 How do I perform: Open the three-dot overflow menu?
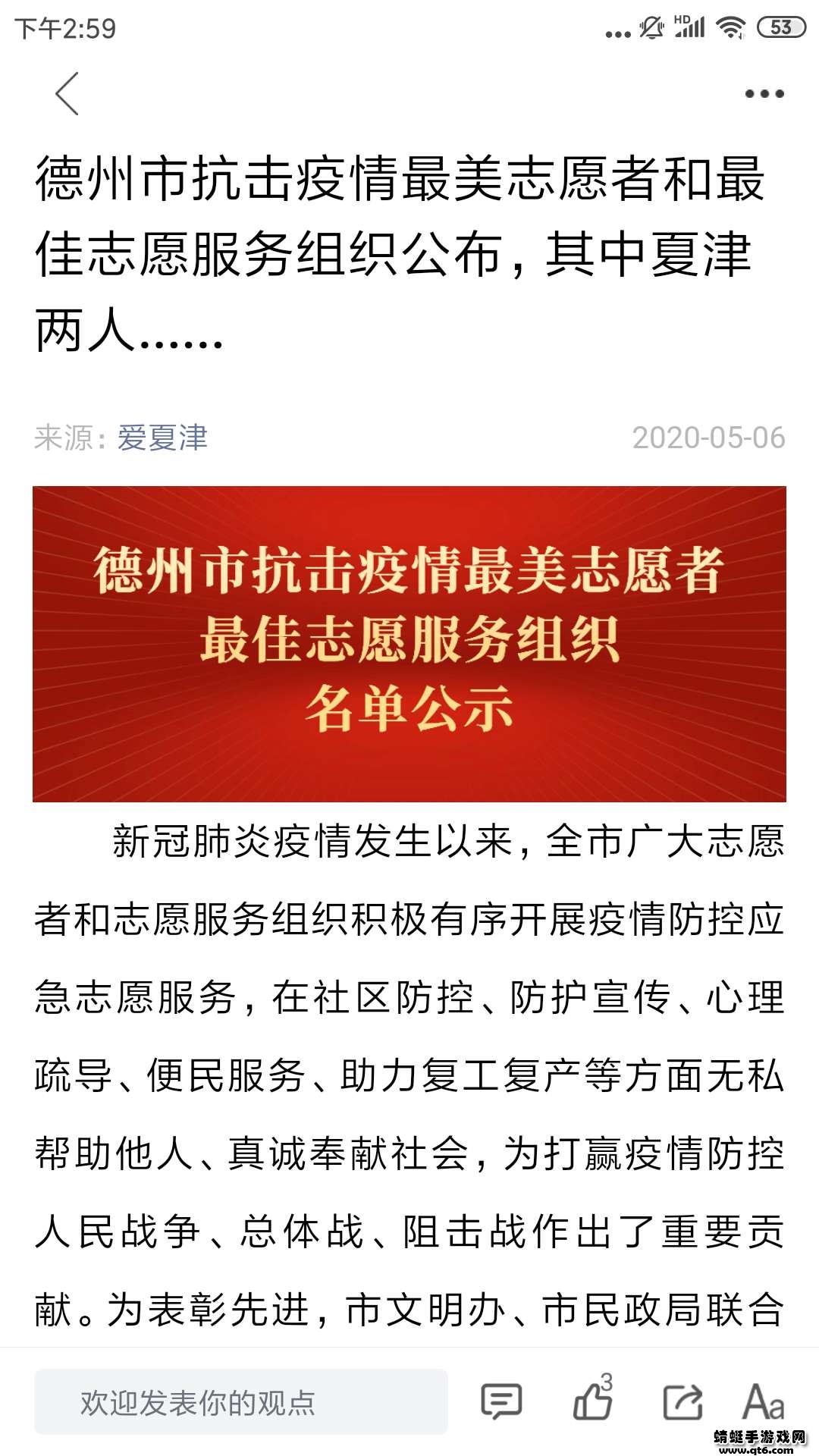tap(764, 94)
